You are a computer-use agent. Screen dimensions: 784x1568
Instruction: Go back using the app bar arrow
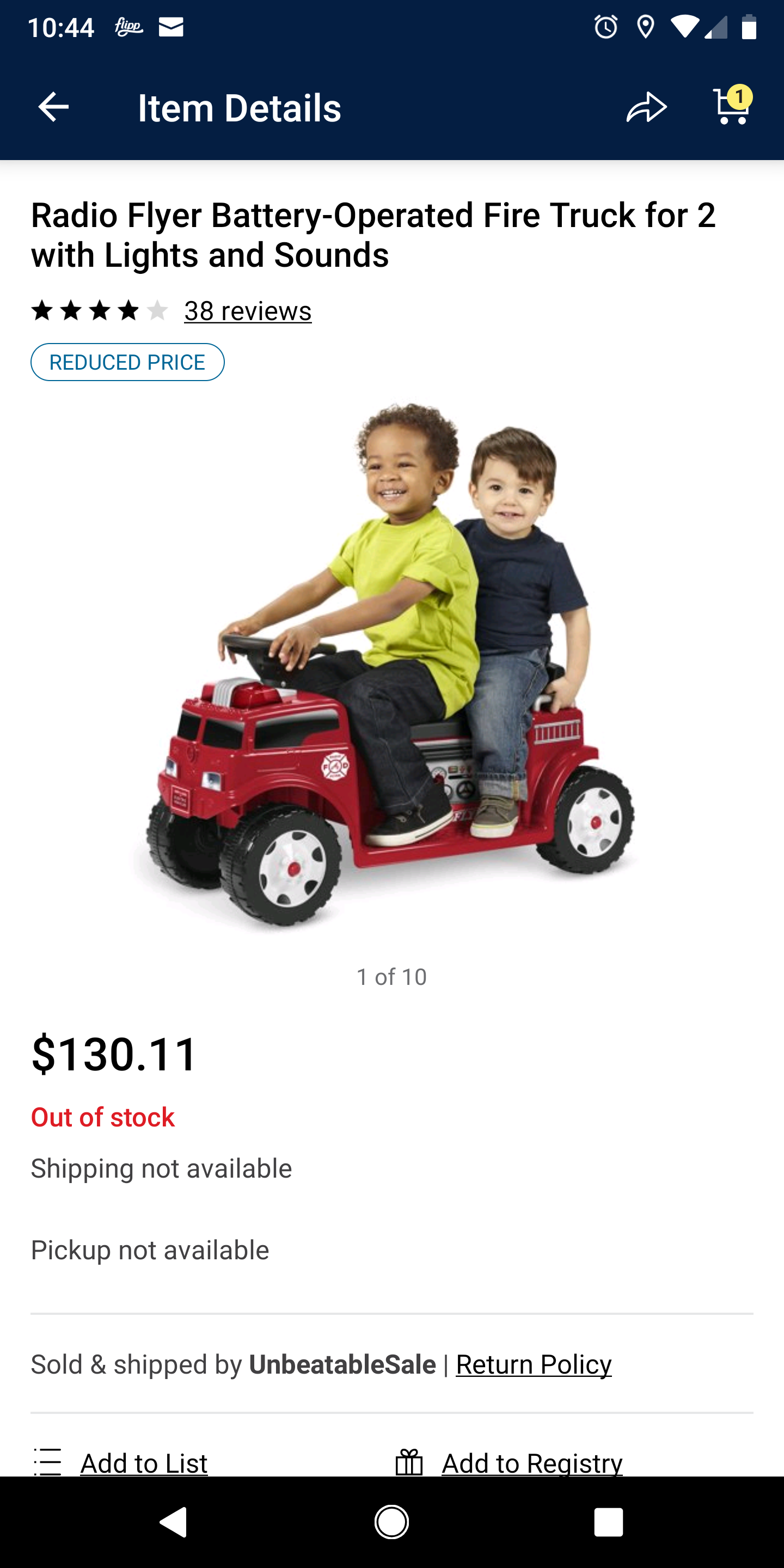(x=53, y=108)
